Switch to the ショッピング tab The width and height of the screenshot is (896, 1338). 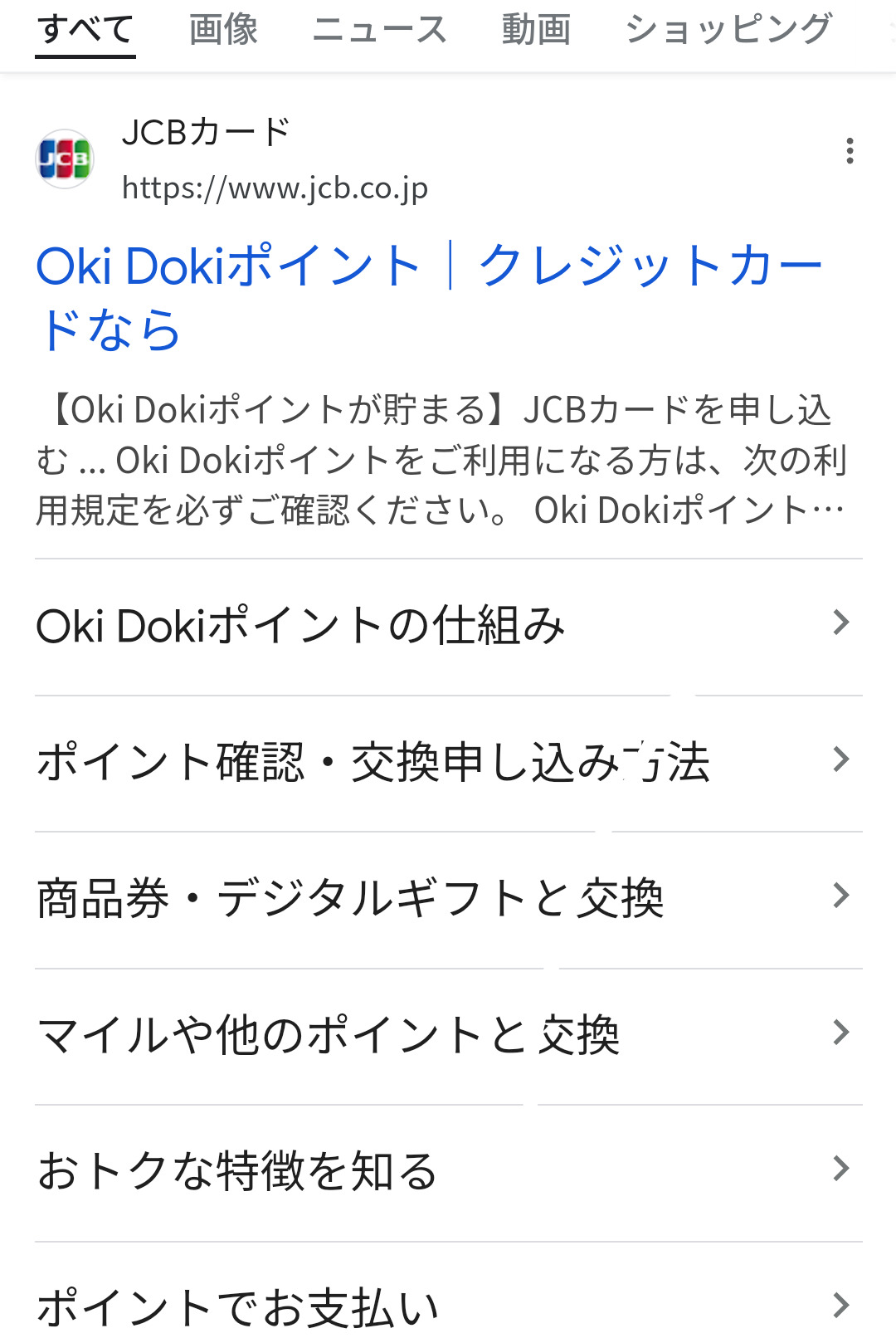[728, 30]
